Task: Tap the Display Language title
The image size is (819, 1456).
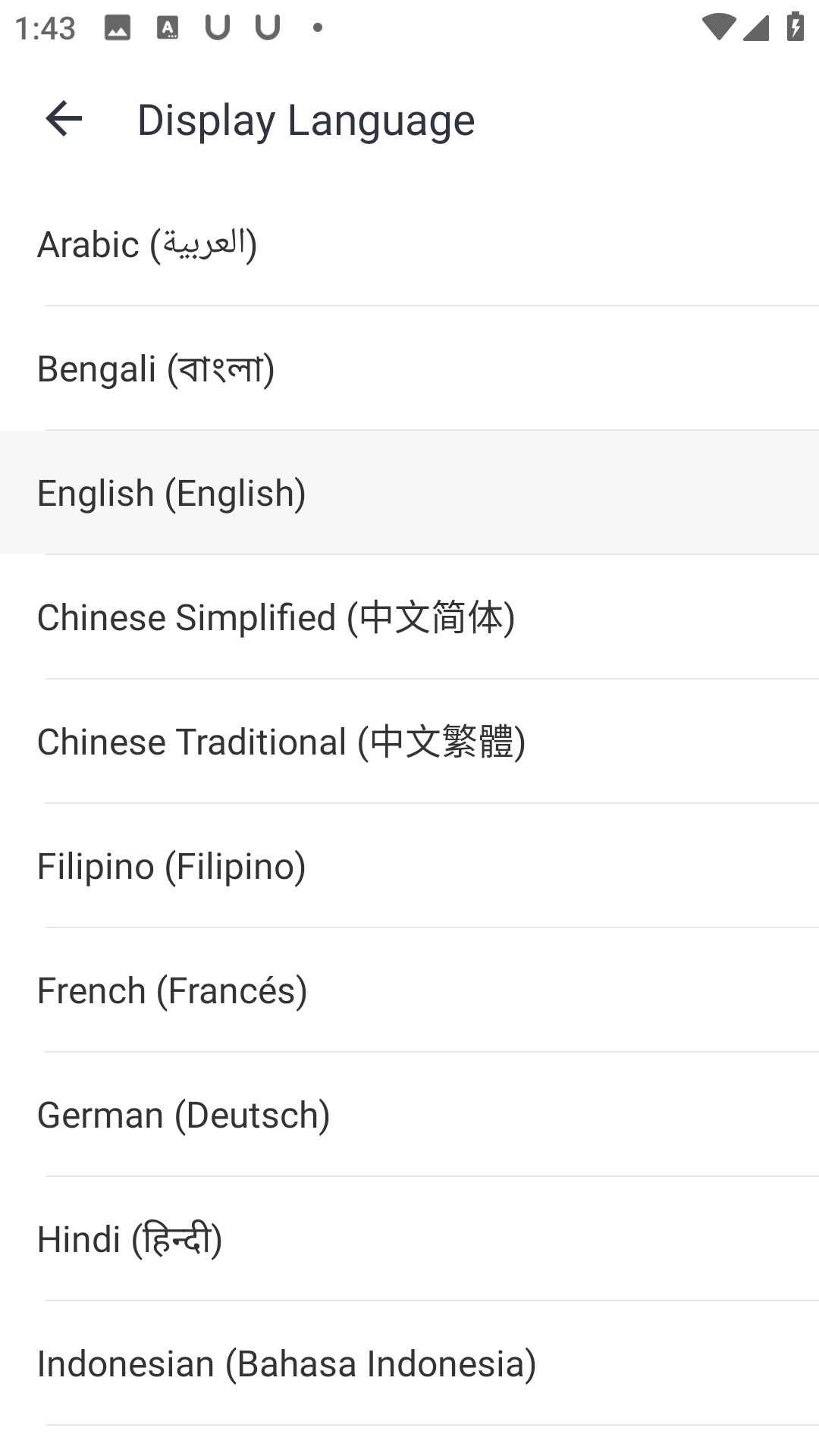Action: [305, 120]
